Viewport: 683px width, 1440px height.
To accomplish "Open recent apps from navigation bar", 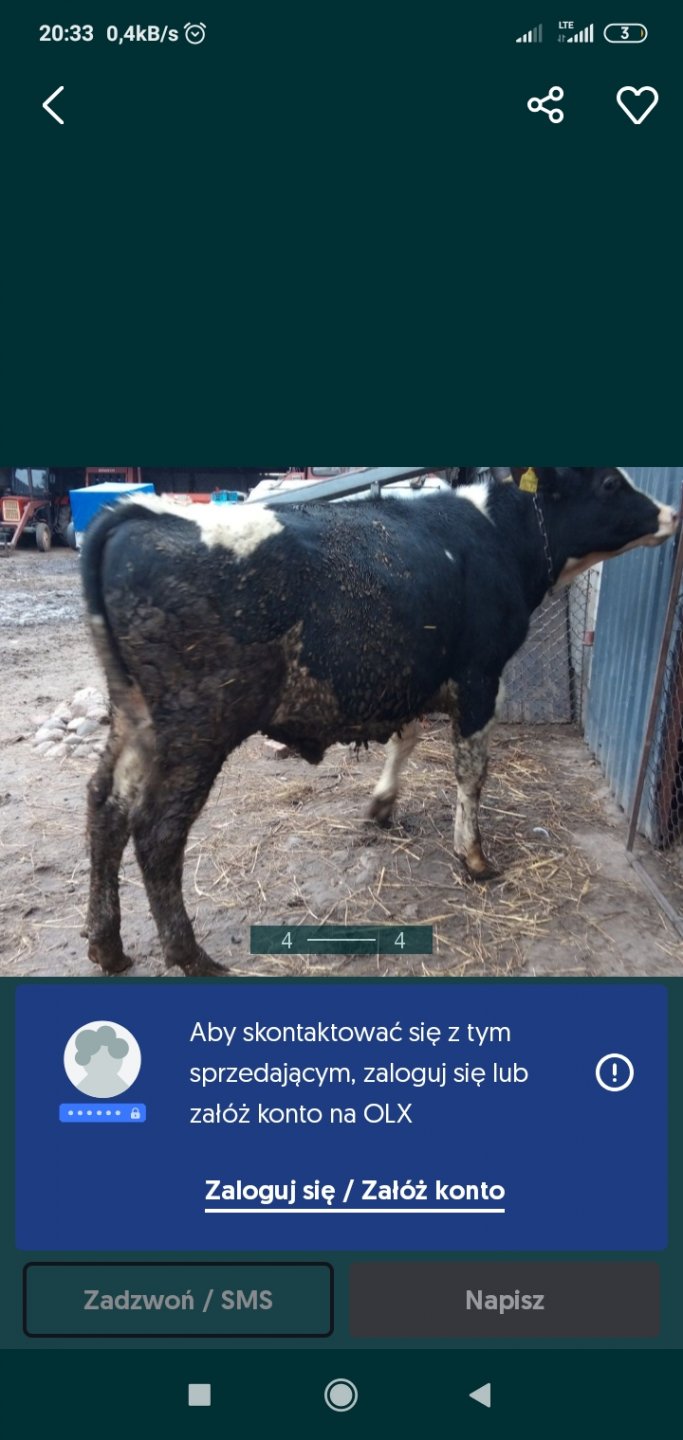I will (x=200, y=1395).
